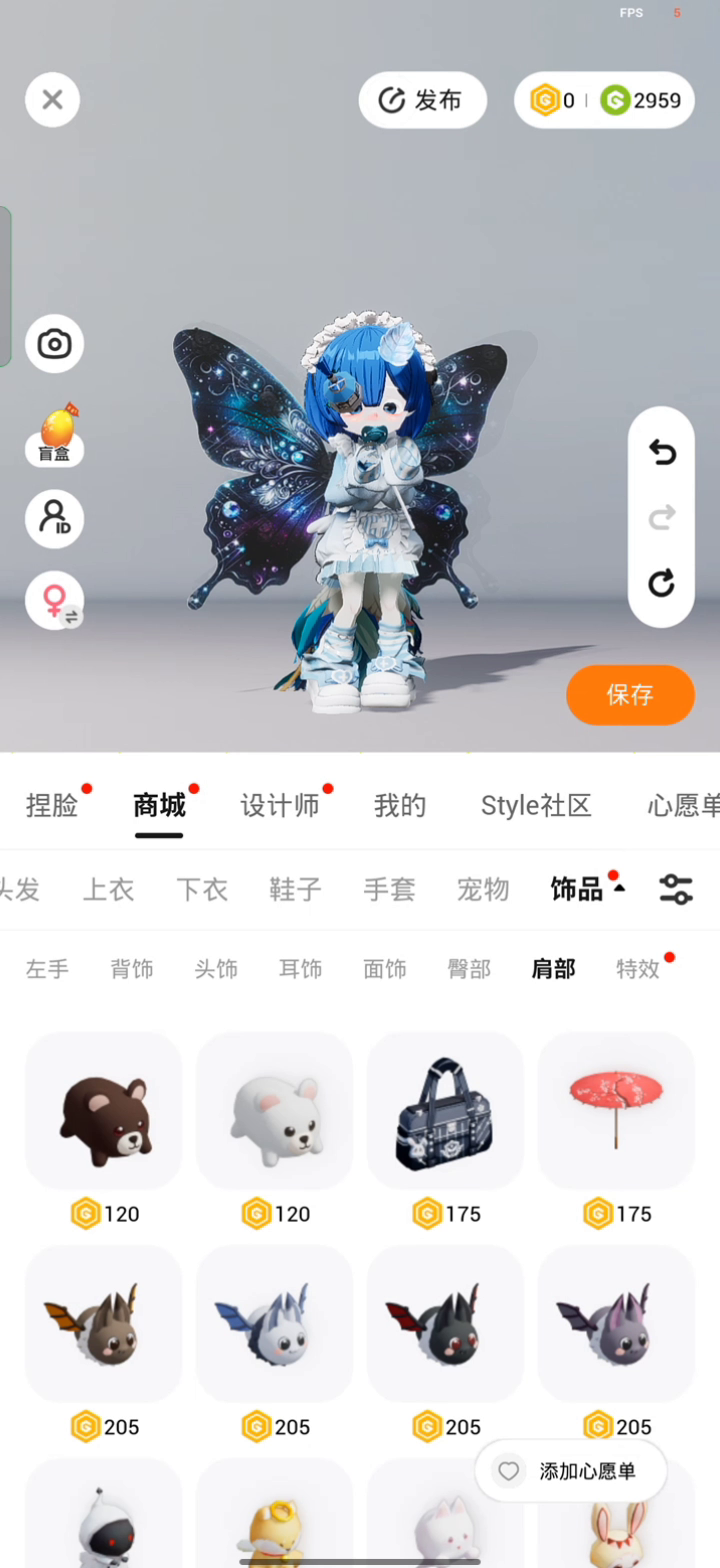Reset the avatar with the refresh arrow
Image resolution: width=720 pixels, height=1568 pixels.
(661, 583)
